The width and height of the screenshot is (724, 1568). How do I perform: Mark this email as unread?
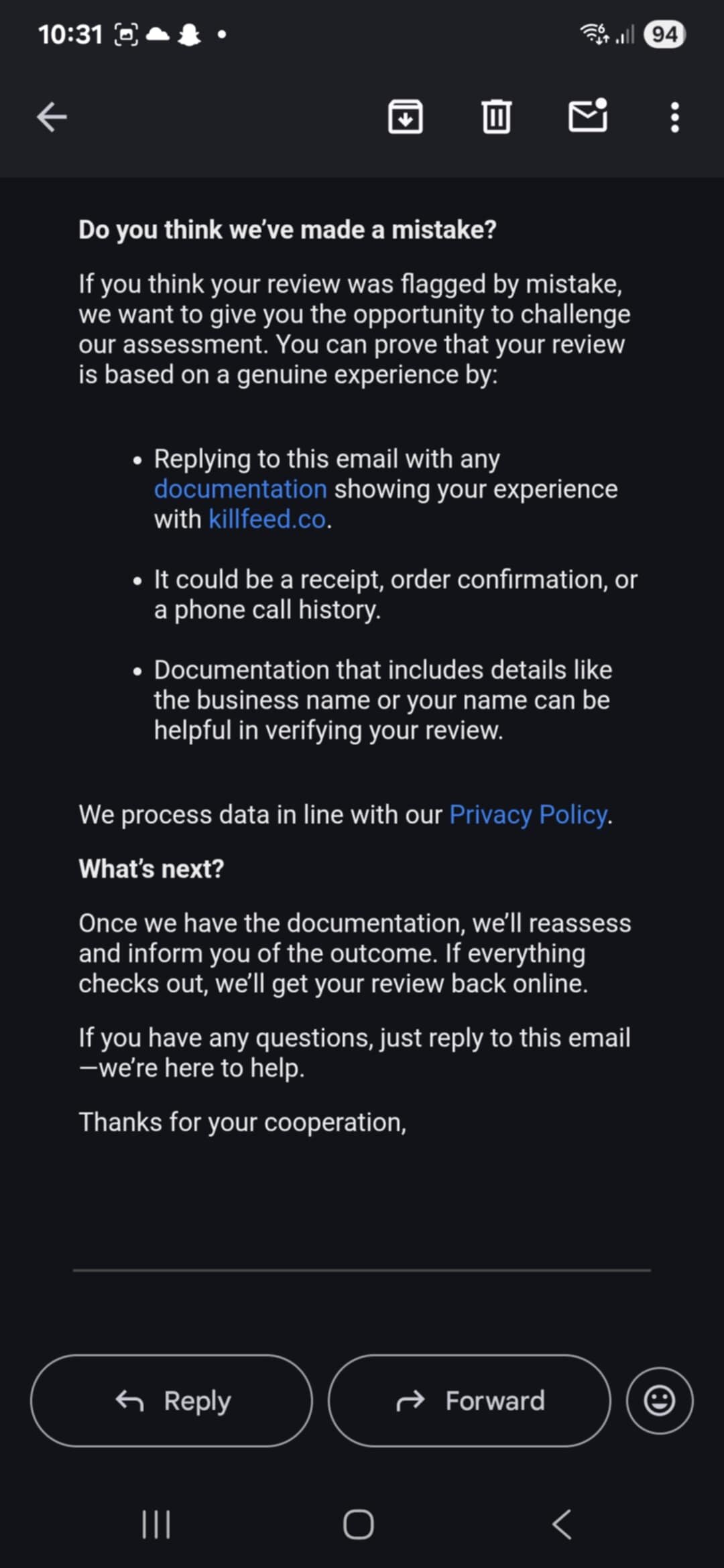point(588,116)
